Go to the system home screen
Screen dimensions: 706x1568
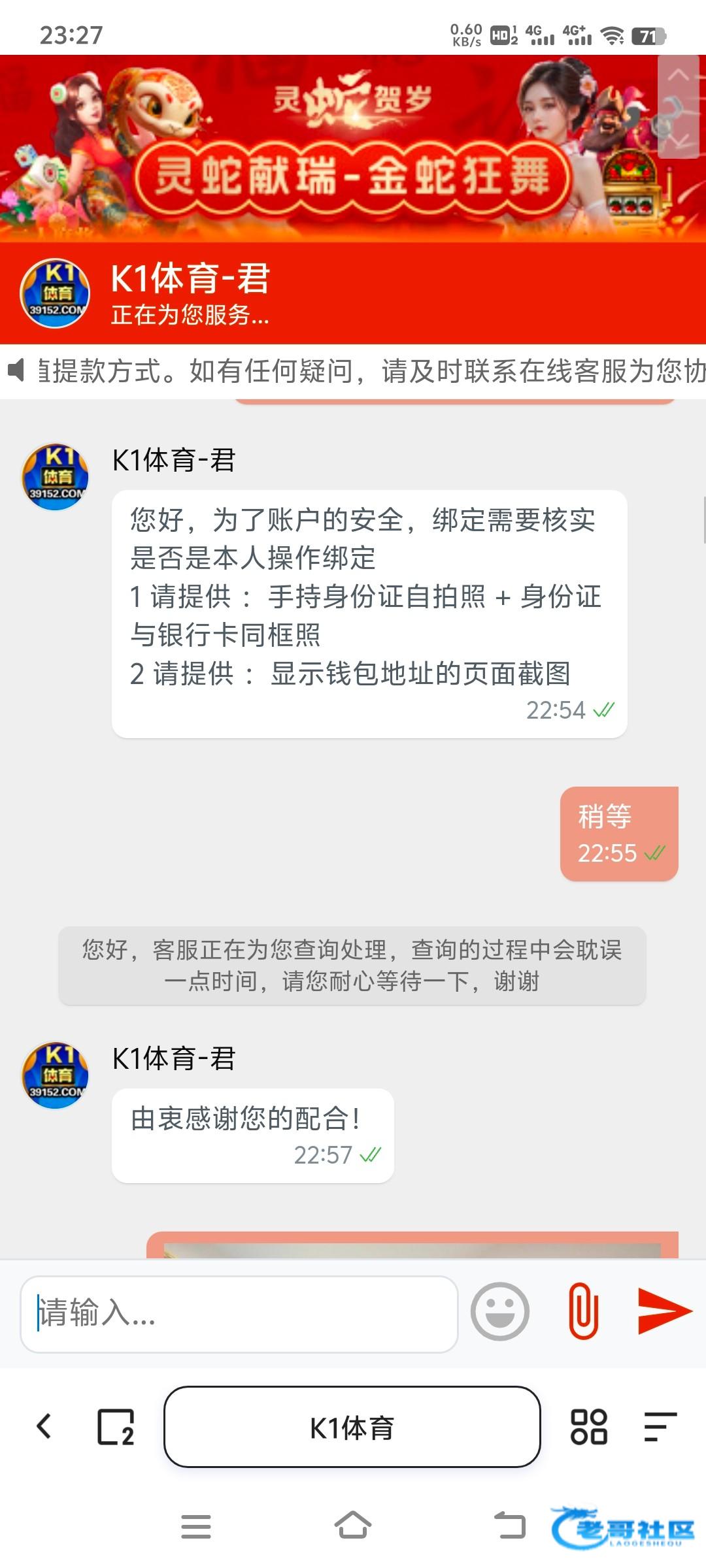(352, 1526)
